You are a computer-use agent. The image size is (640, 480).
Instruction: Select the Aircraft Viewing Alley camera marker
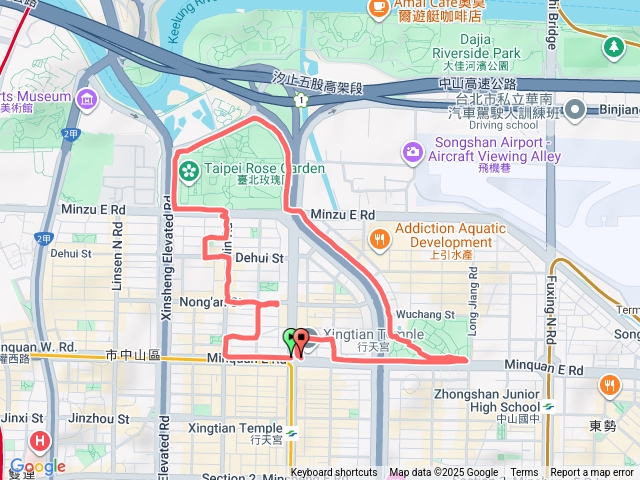click(412, 152)
